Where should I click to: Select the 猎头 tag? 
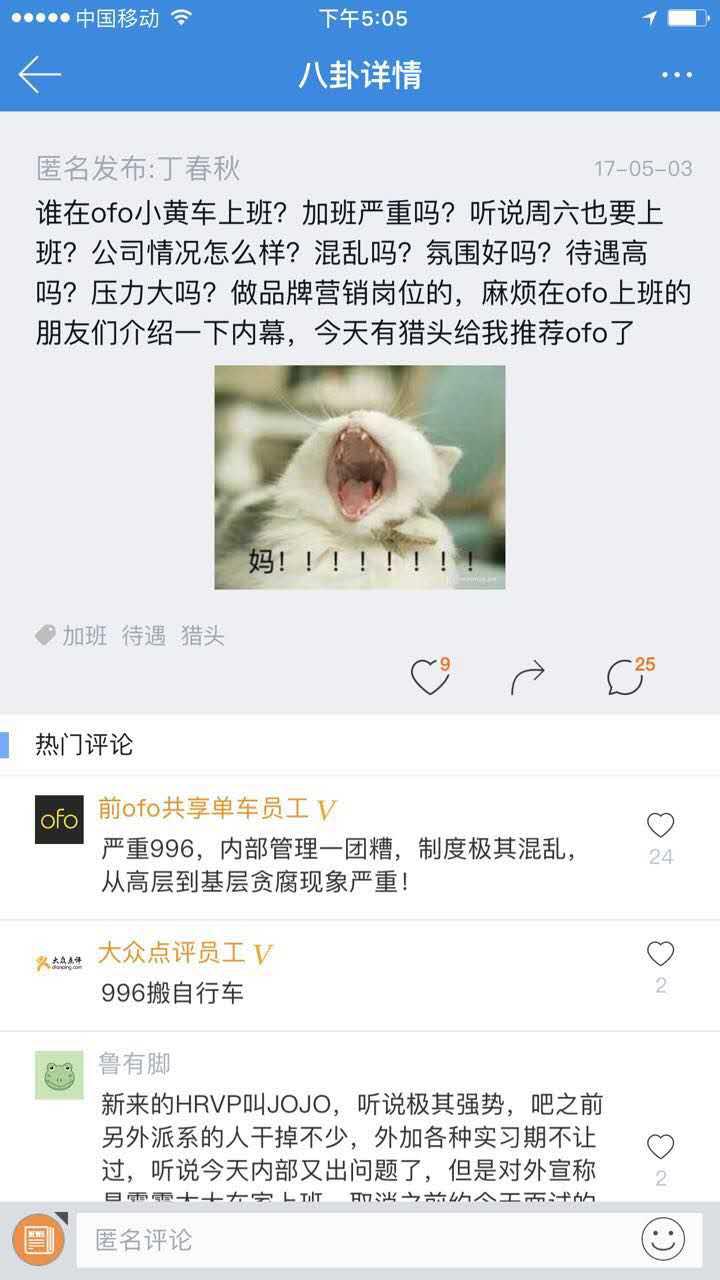(203, 636)
